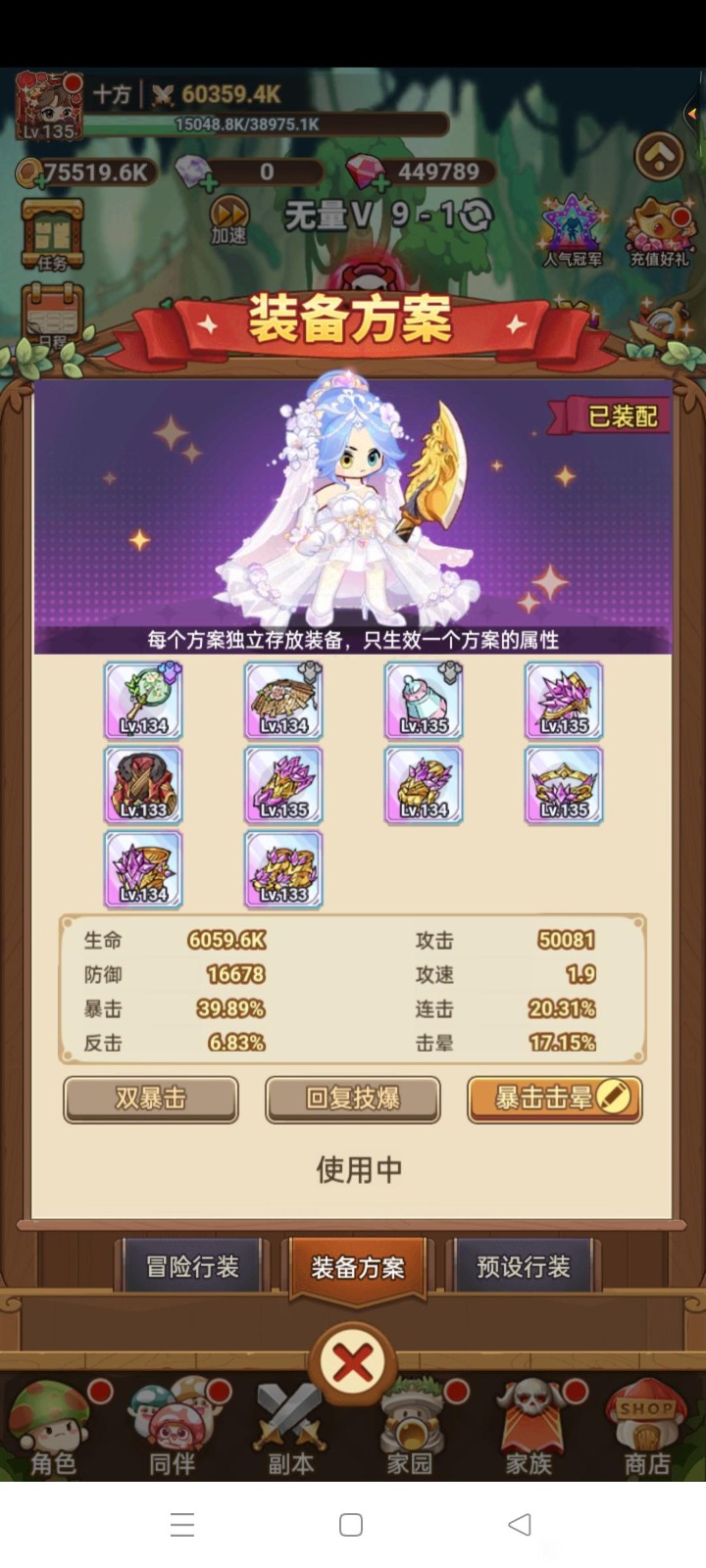Switch to the 冒险行装 tab
Screen dimensions: 706x1568
tap(192, 1267)
